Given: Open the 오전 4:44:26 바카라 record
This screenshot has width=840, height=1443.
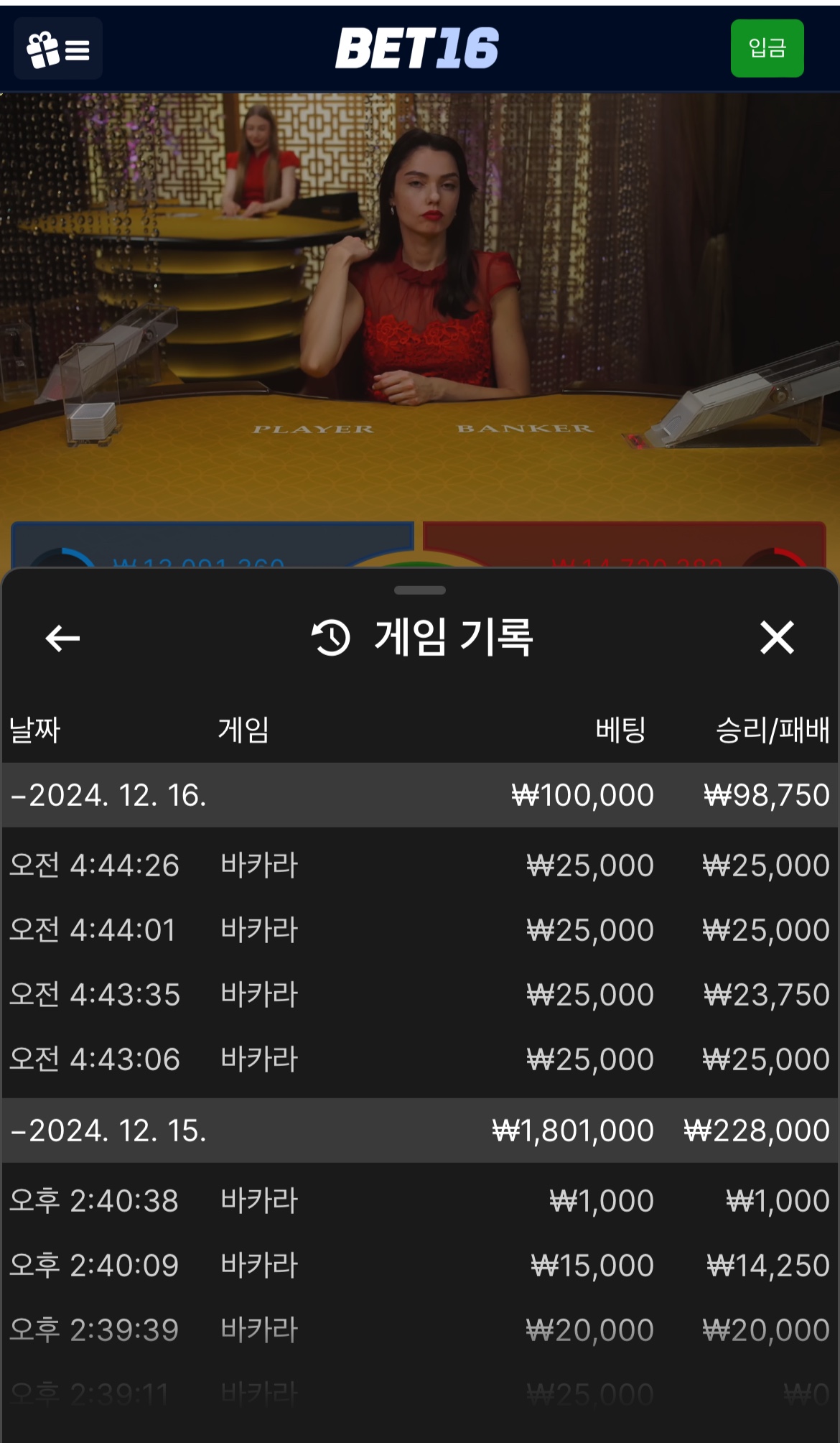Looking at the screenshot, I should 419,865.
